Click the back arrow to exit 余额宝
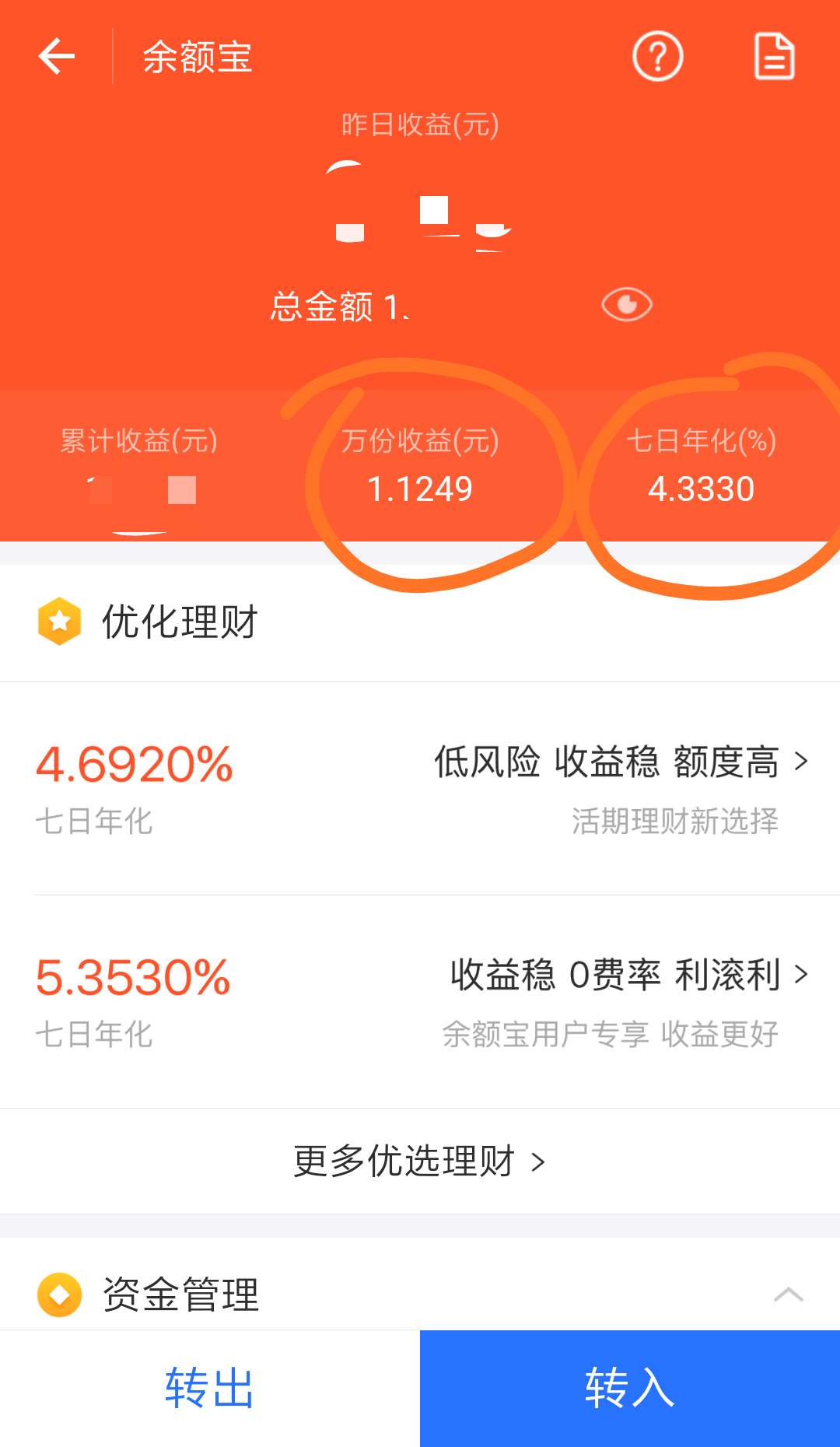 click(x=56, y=56)
